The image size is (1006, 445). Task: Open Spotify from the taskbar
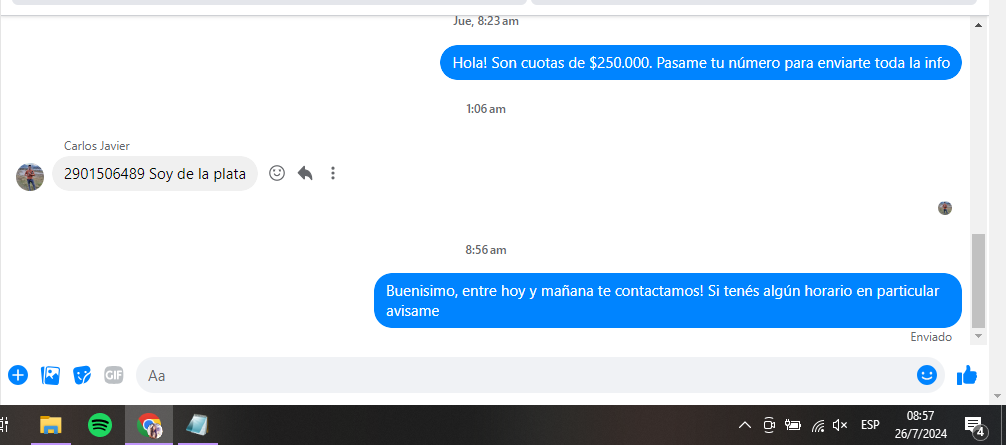[x=100, y=425]
